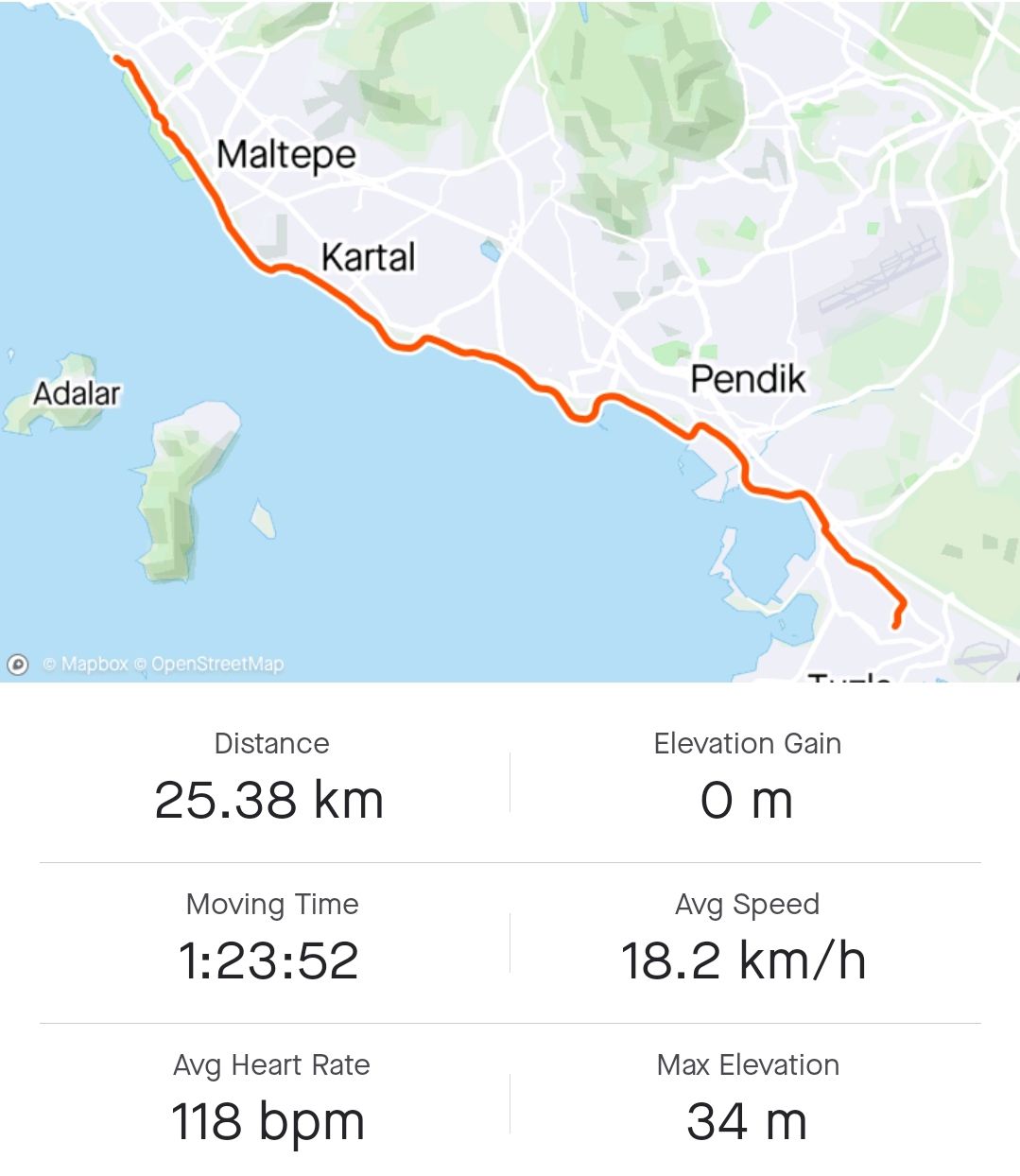The image size is (1020, 1176).
Task: Click the Avg Heart Rate stat label
Action: tap(270, 1064)
